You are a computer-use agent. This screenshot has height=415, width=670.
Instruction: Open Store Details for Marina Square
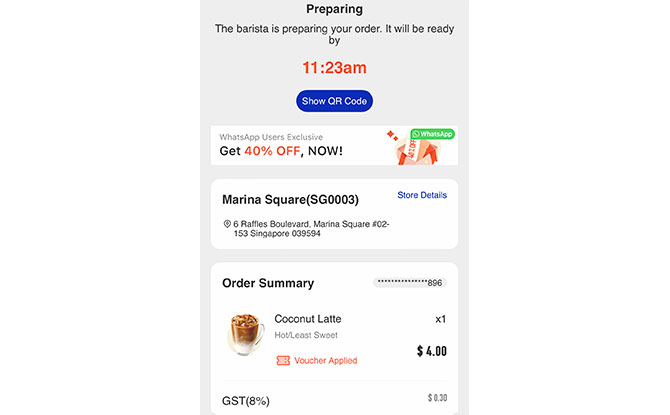tap(421, 195)
